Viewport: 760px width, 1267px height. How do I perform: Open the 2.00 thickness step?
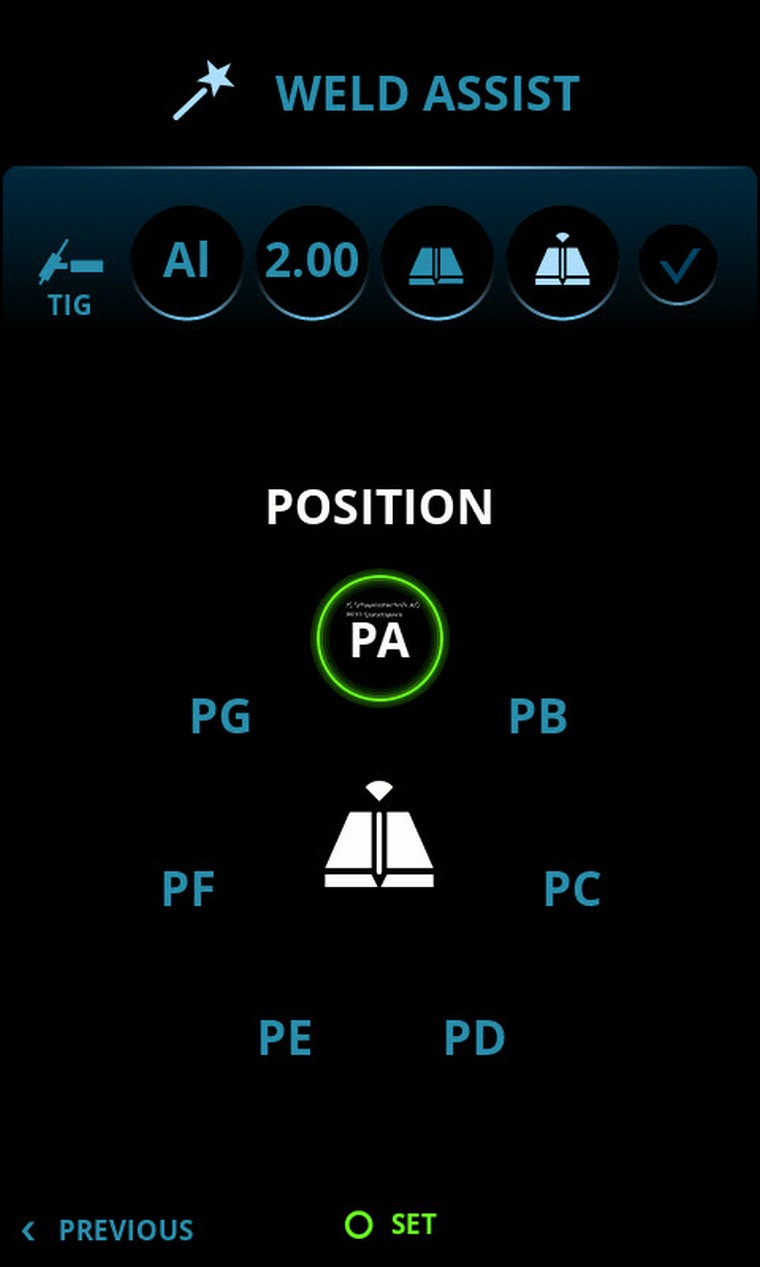[x=312, y=261]
